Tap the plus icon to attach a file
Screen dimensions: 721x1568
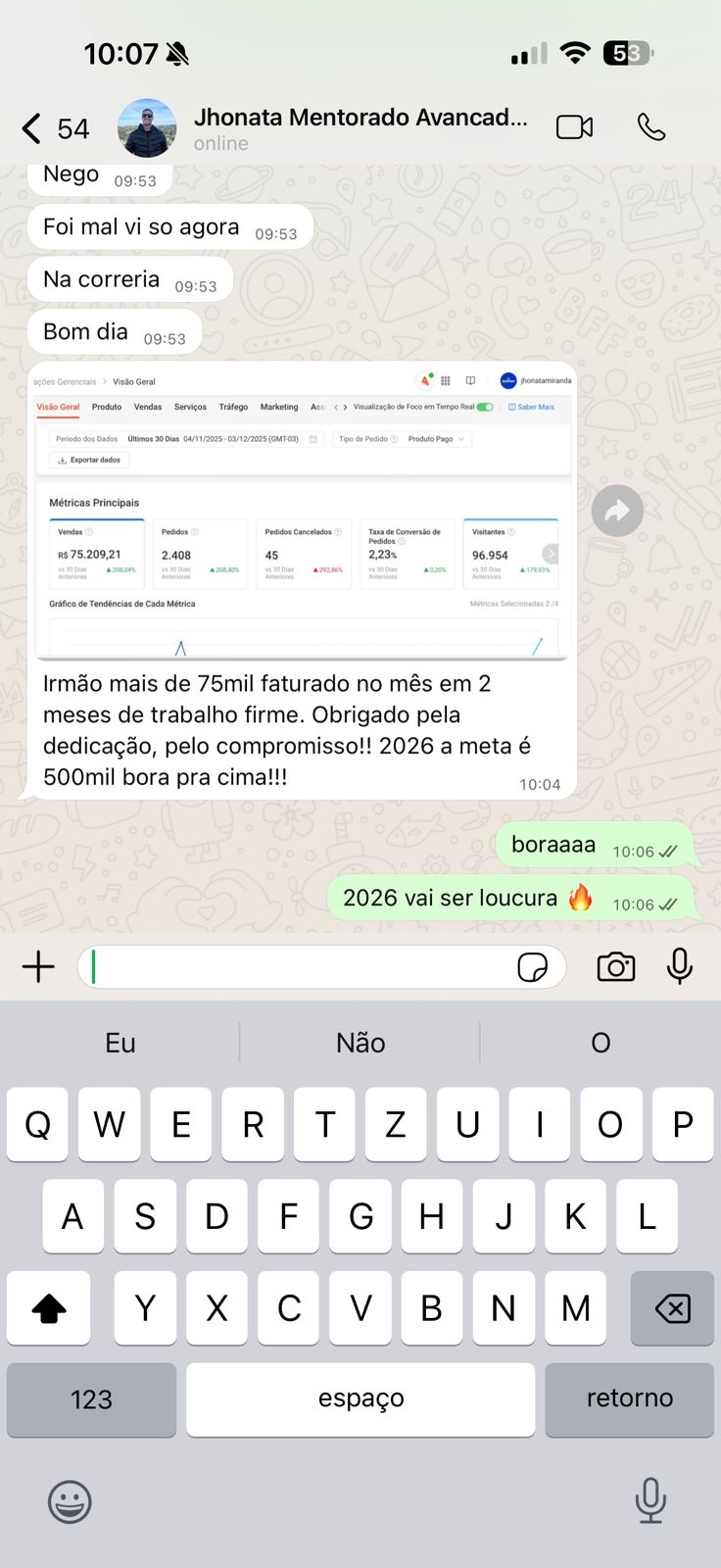(38, 966)
